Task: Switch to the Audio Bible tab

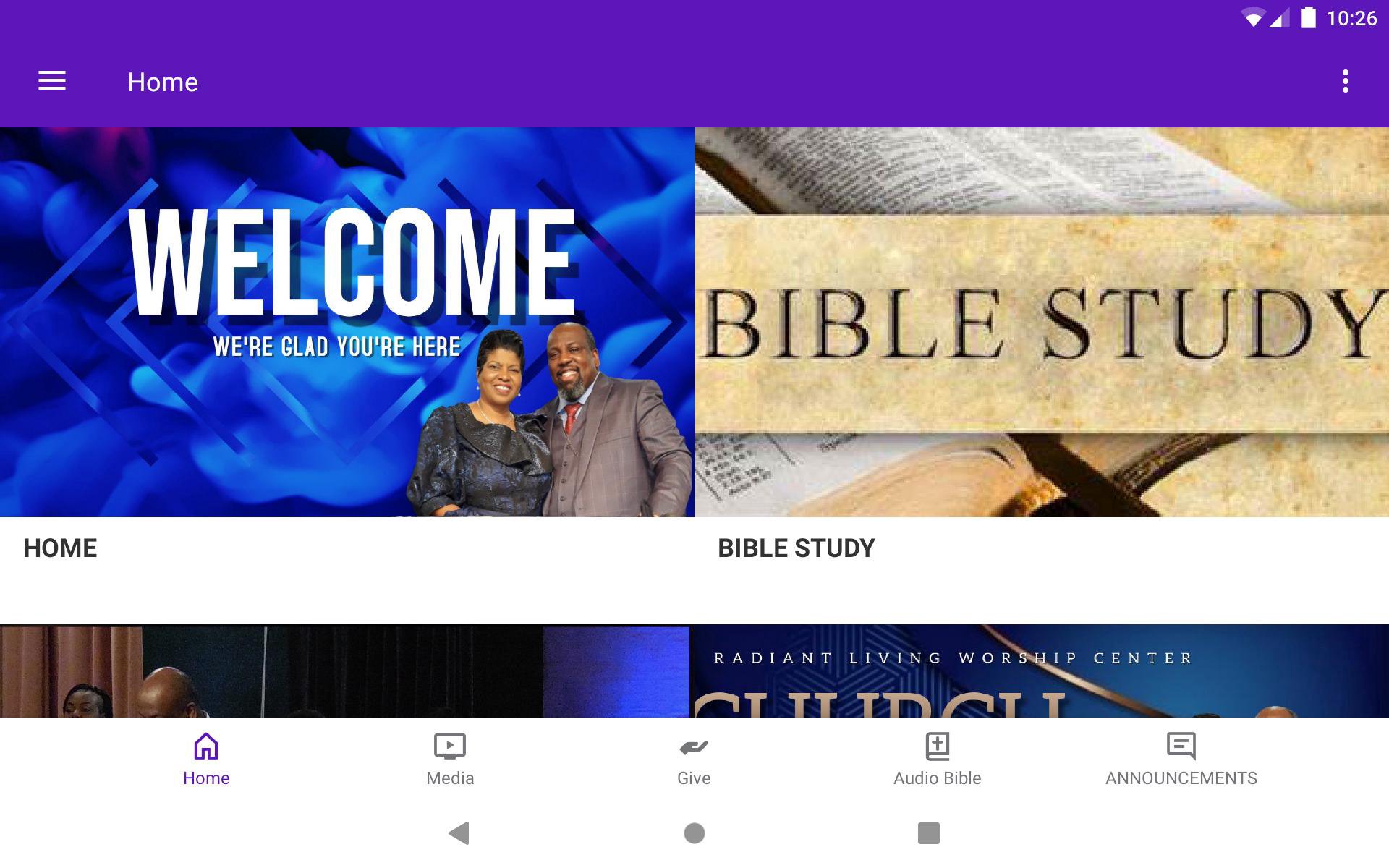Action: pos(937,759)
